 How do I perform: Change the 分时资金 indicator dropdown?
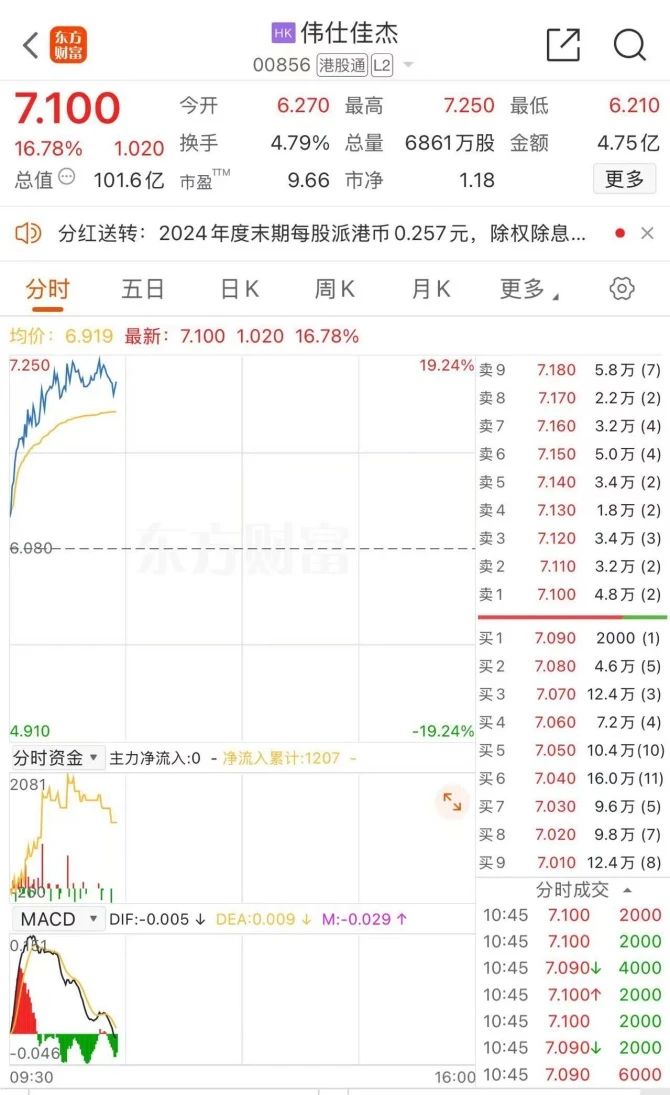pos(57,758)
